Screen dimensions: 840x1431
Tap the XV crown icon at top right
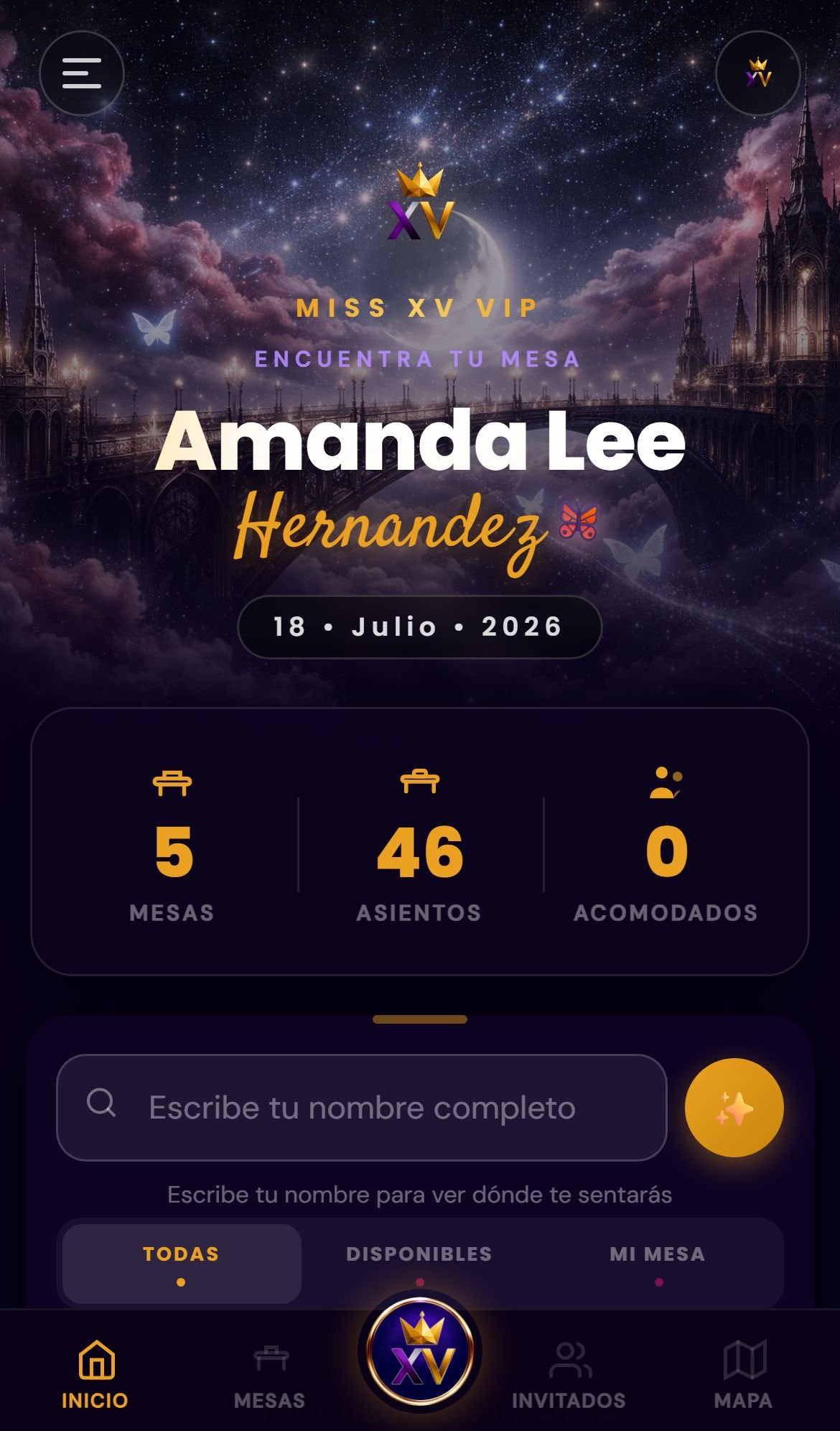click(x=757, y=73)
